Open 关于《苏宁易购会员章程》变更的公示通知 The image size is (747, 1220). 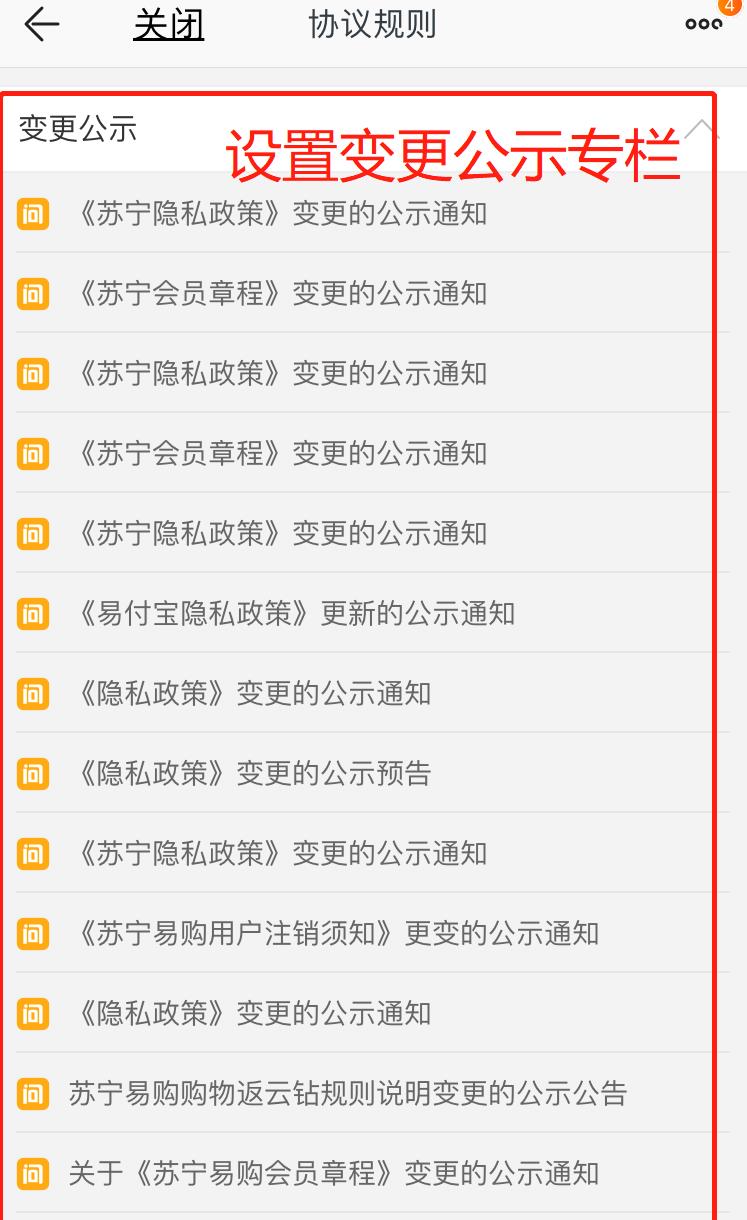point(373,1172)
